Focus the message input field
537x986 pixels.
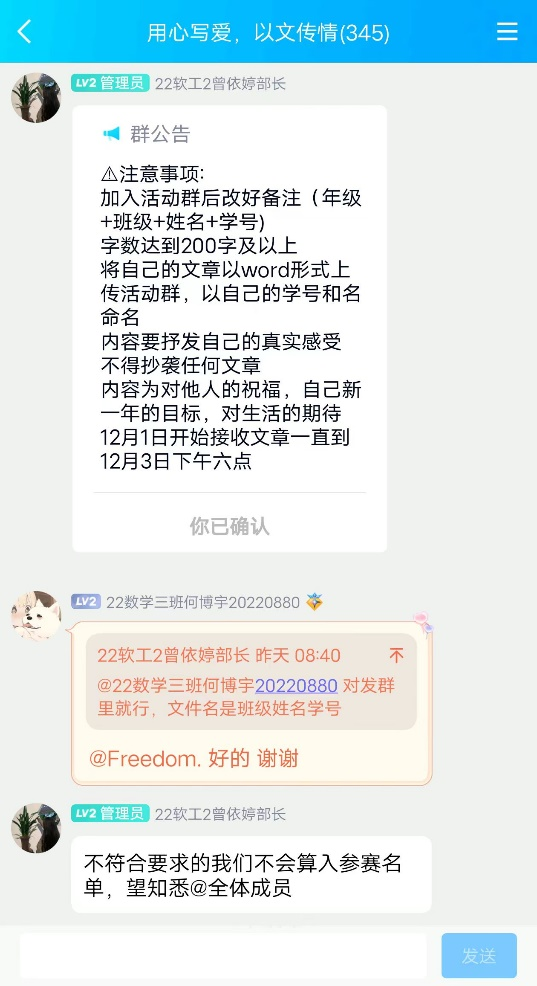point(223,955)
